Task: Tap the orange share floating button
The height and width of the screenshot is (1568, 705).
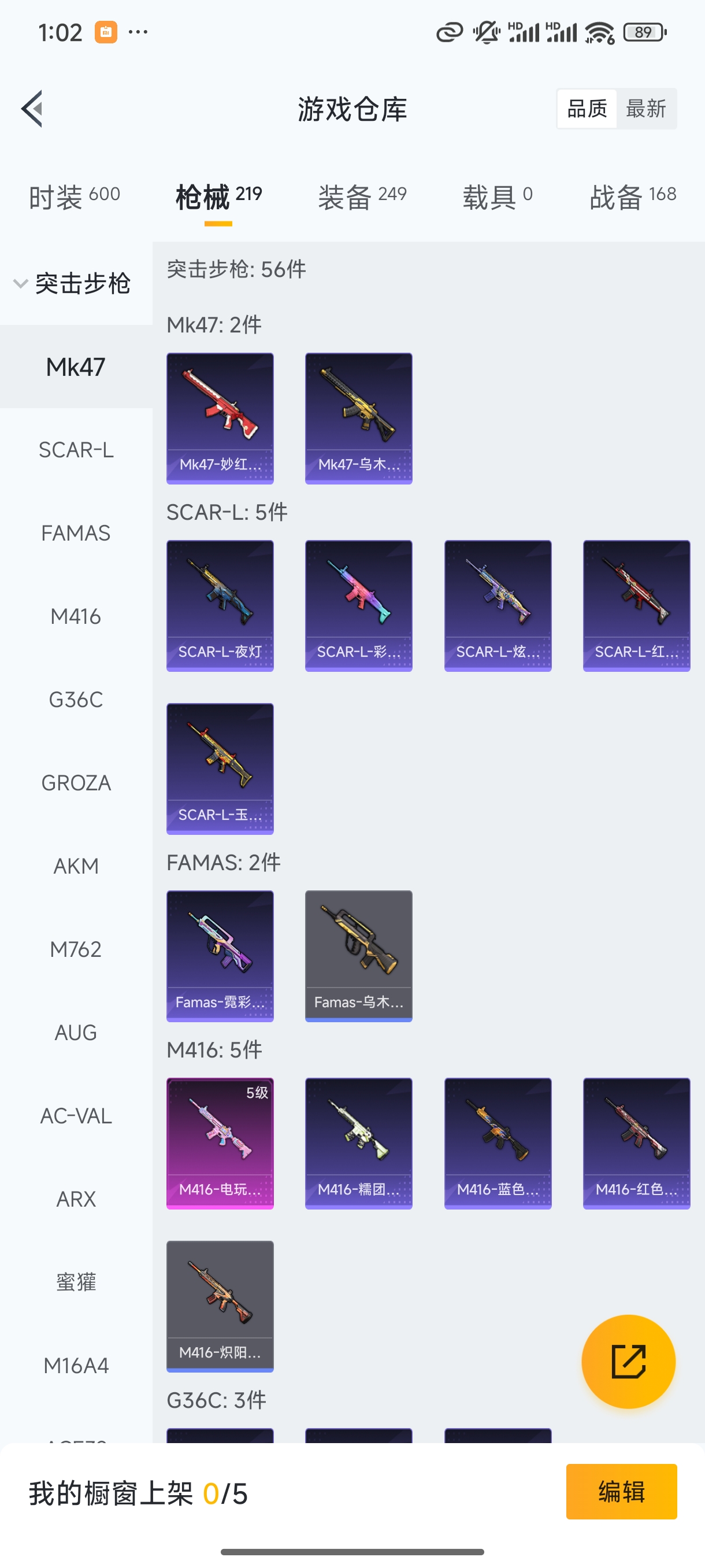Action: point(628,1362)
